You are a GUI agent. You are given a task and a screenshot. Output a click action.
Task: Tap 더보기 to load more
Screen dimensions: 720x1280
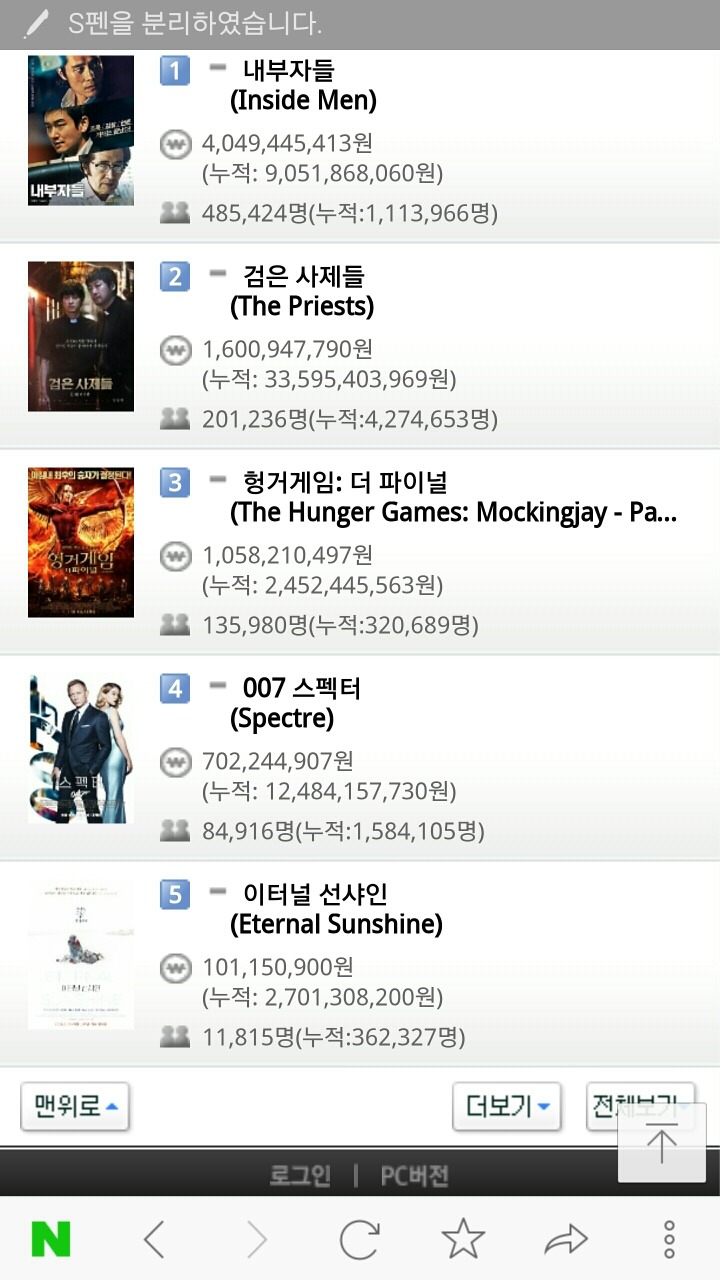click(x=507, y=1107)
